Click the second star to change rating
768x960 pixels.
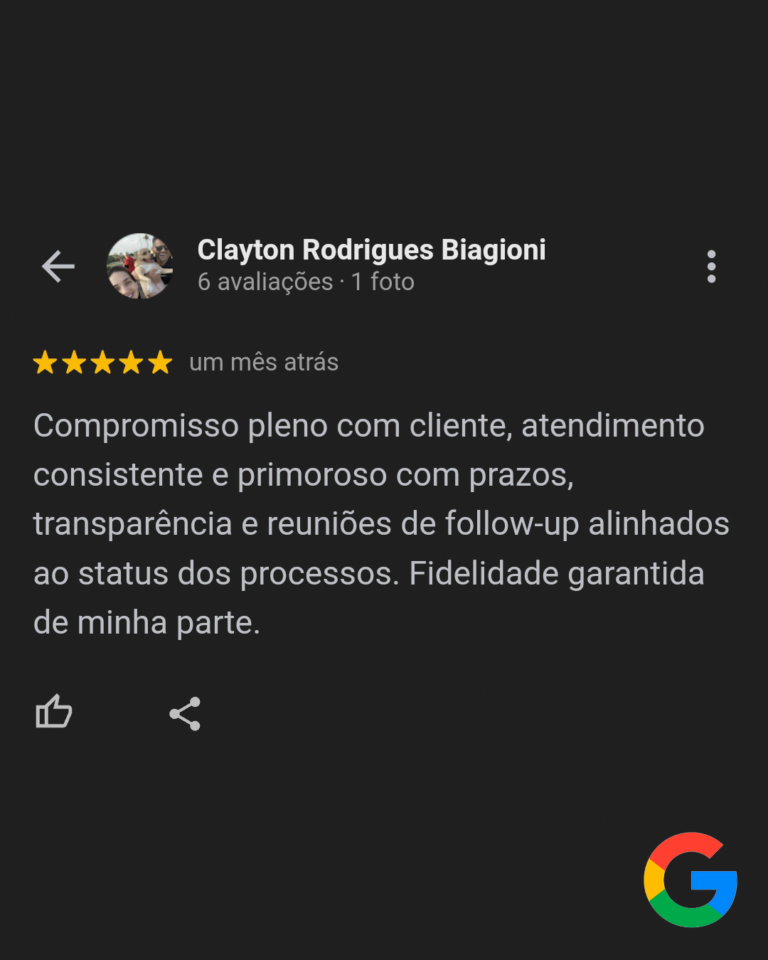tap(74, 362)
